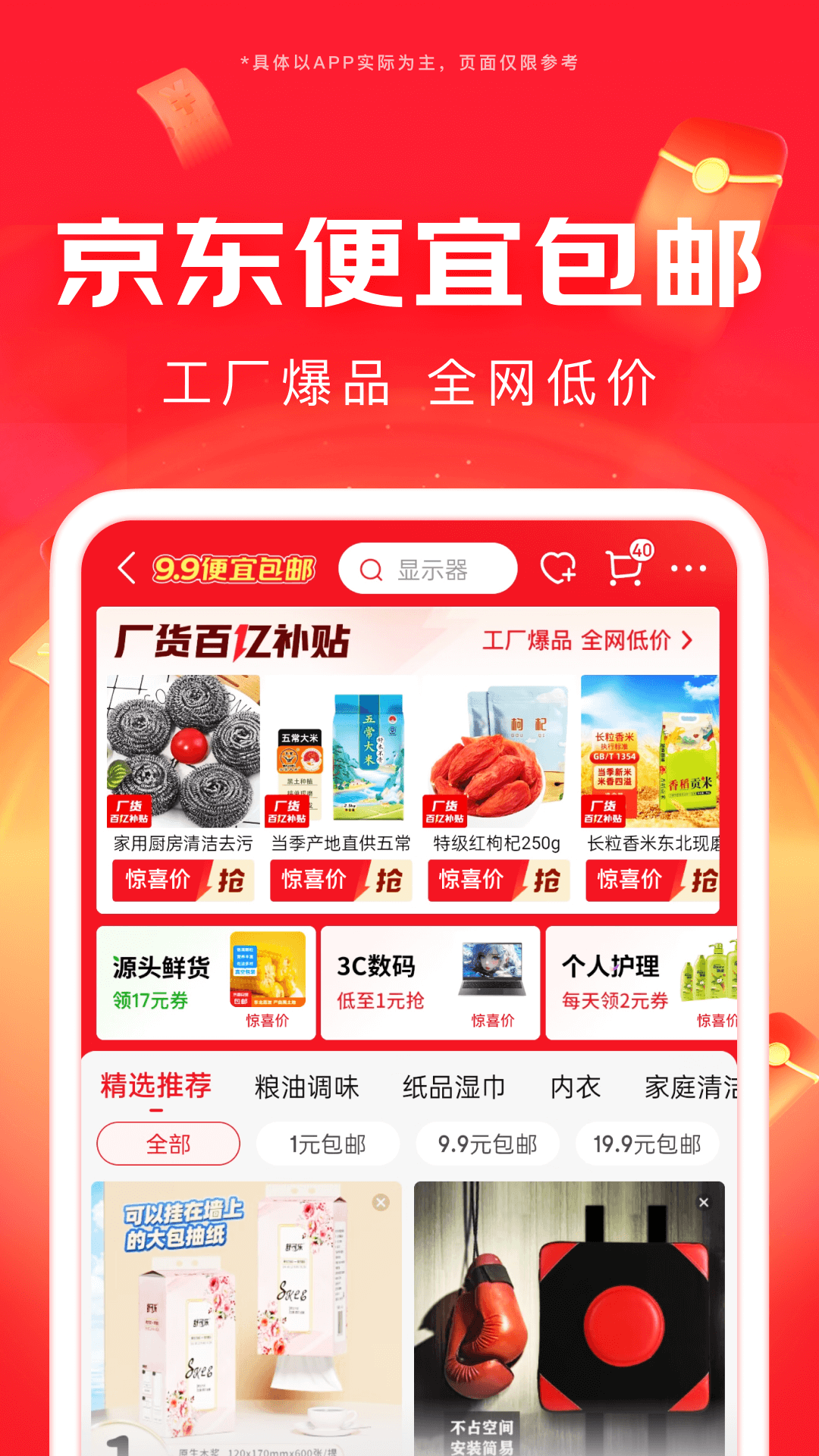Tap the search magnifier icon

point(371,569)
